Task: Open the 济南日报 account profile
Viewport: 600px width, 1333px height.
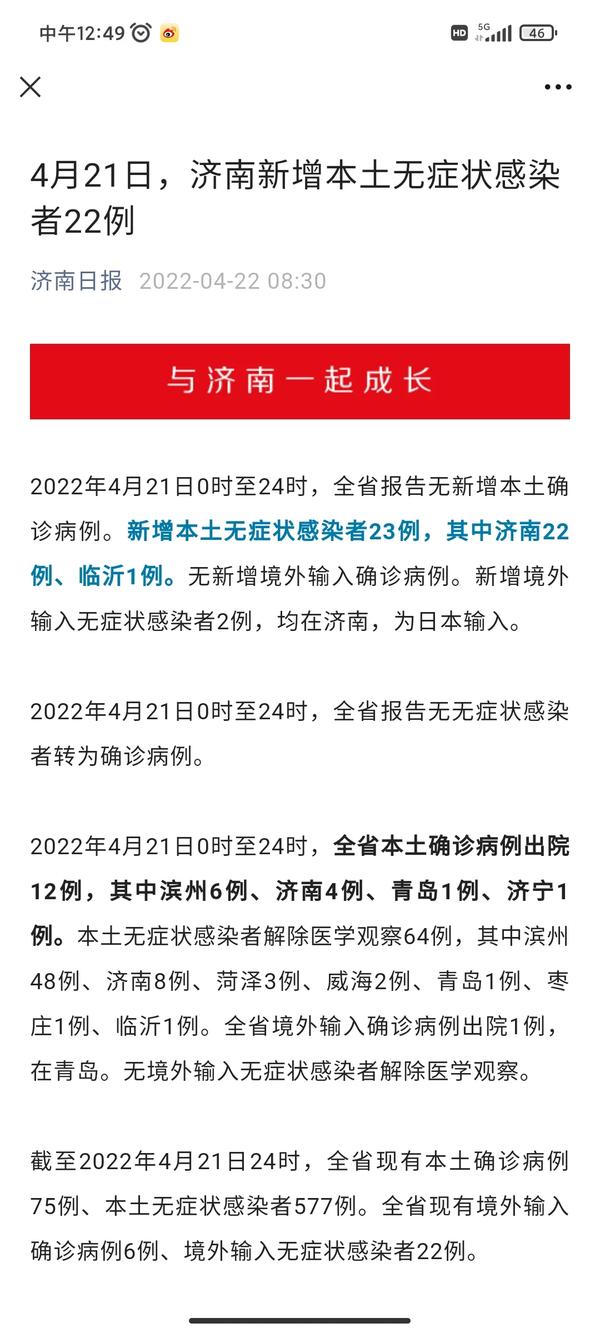Action: tap(76, 281)
